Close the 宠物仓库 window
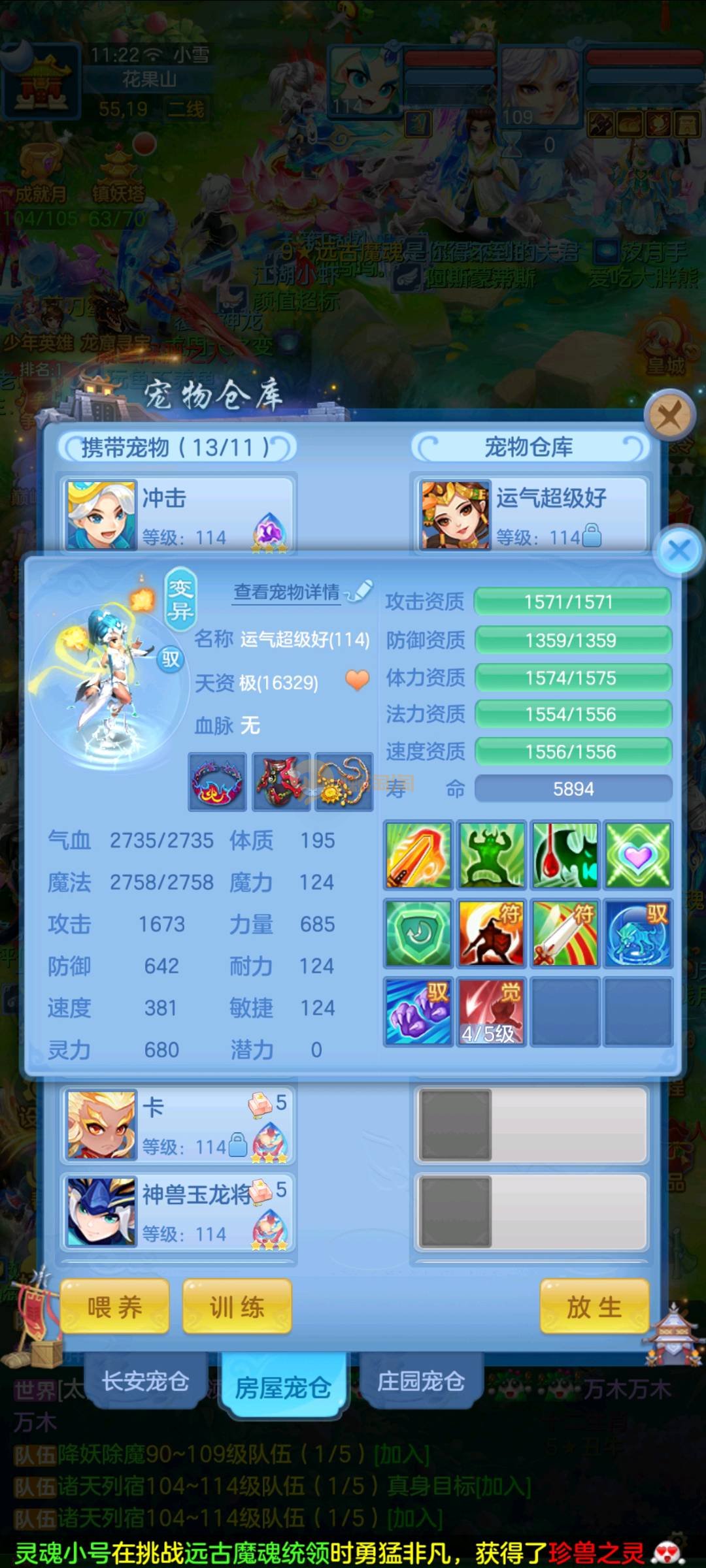This screenshot has width=706, height=1568. pyautogui.click(x=669, y=414)
